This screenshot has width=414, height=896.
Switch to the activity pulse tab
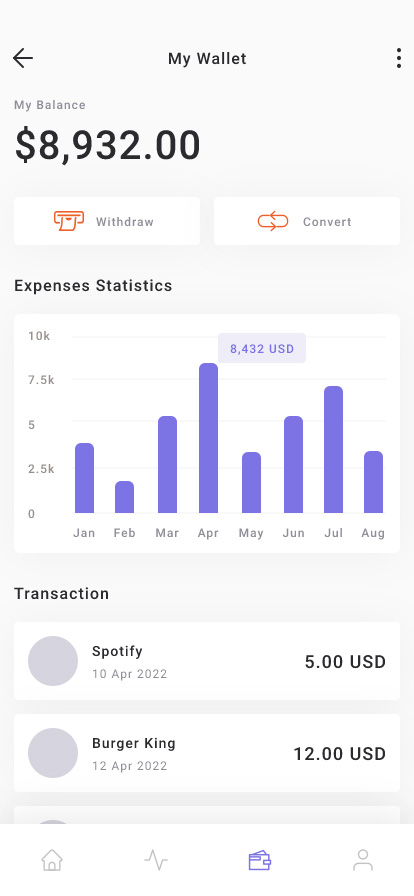click(x=156, y=859)
